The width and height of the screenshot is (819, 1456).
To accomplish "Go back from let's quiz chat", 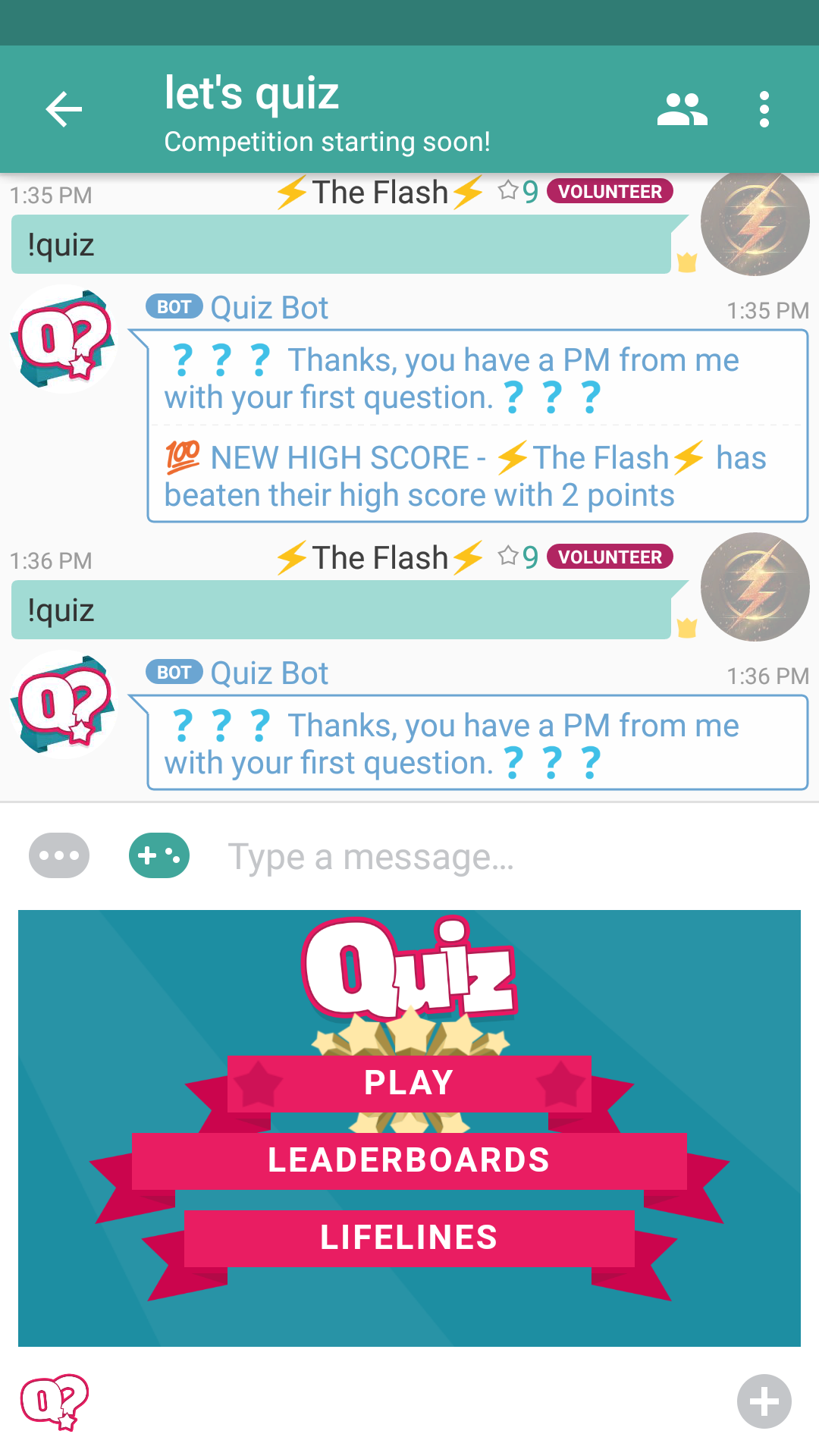I will [64, 109].
